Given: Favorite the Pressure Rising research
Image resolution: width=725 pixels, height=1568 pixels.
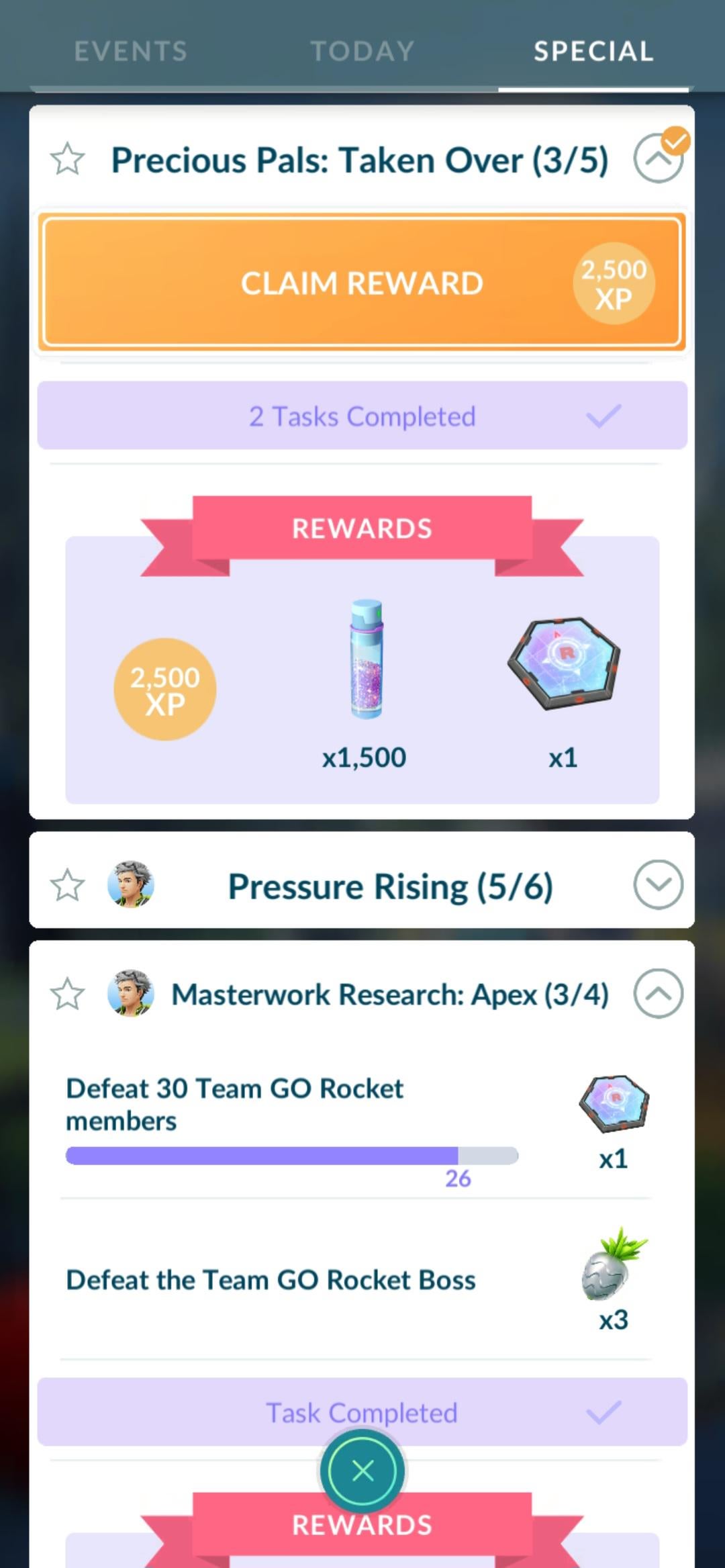Looking at the screenshot, I should tap(68, 885).
